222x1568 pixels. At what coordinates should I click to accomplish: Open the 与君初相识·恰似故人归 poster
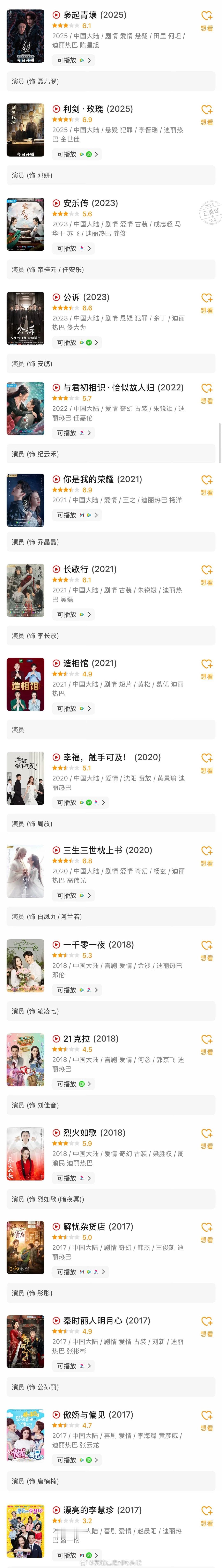coord(25,408)
